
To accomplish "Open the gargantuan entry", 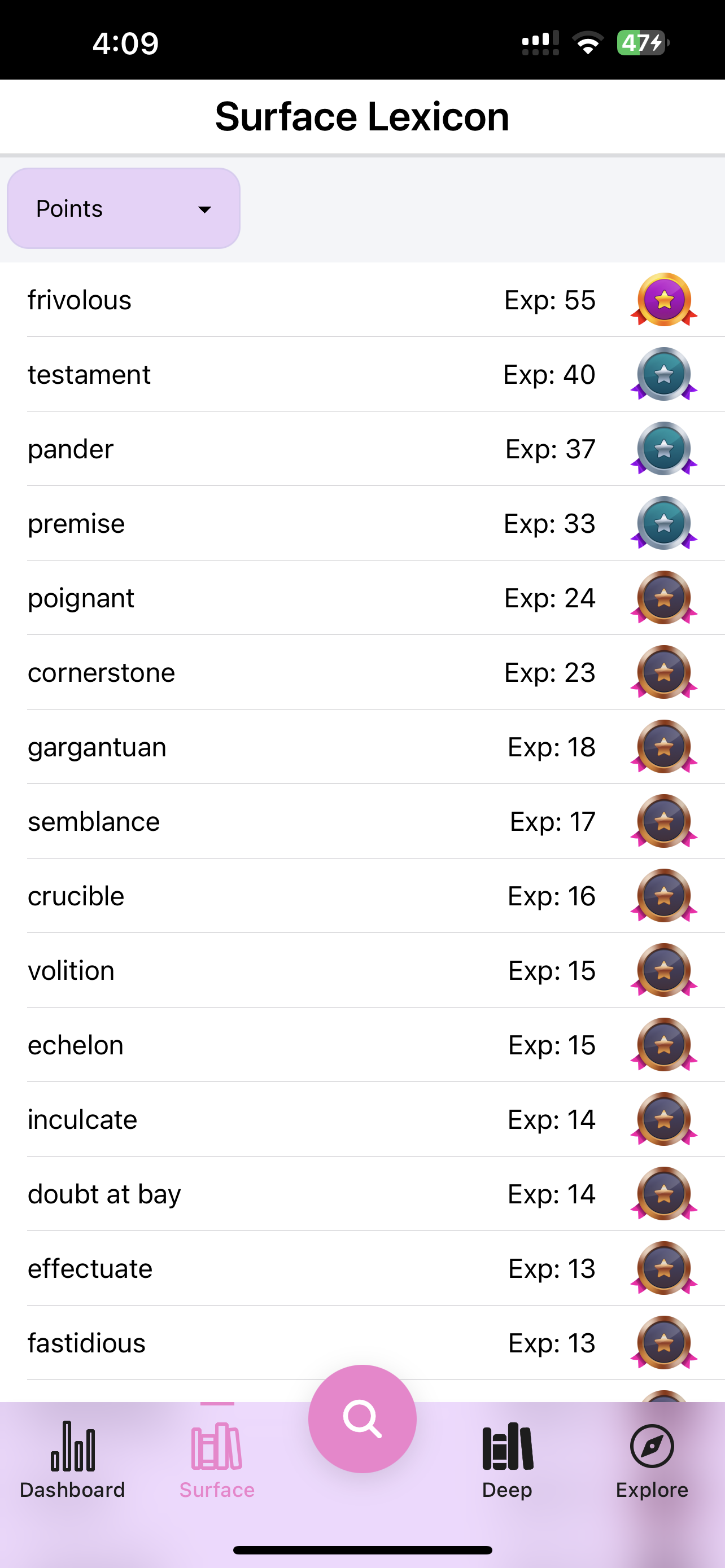I will pos(362,747).
